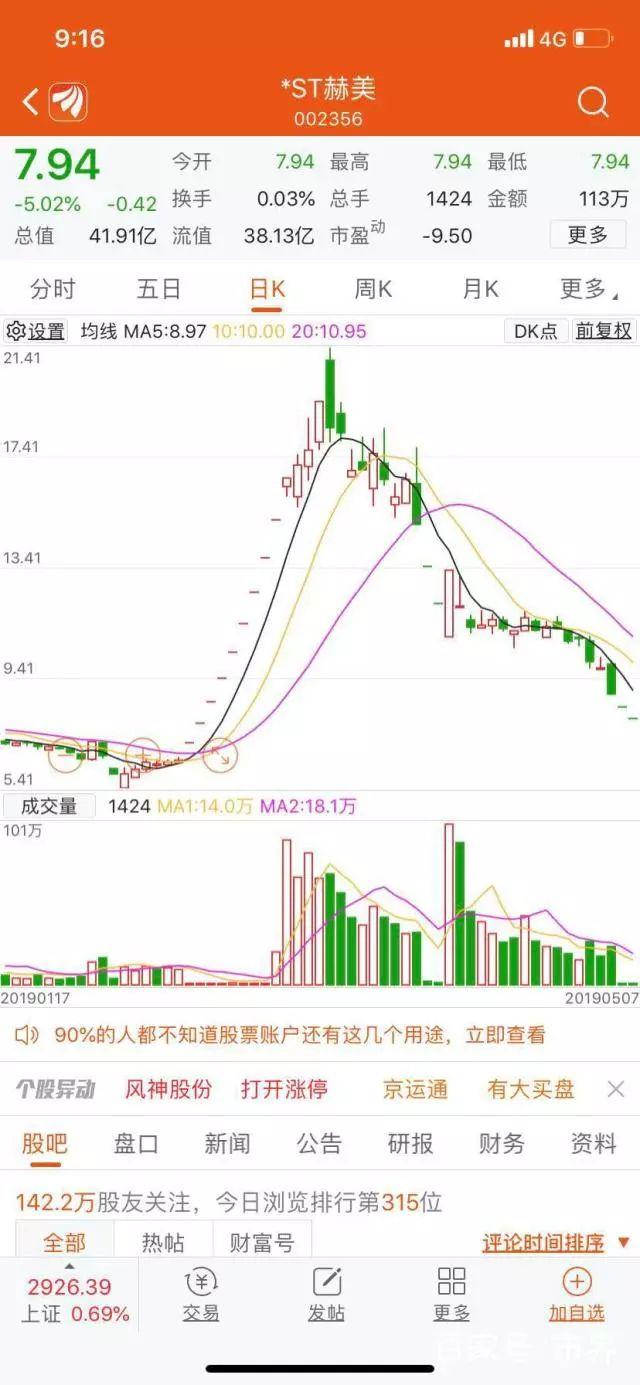The image size is (640, 1385).
Task: Toggle the DK点 indicator
Action: click(x=535, y=331)
